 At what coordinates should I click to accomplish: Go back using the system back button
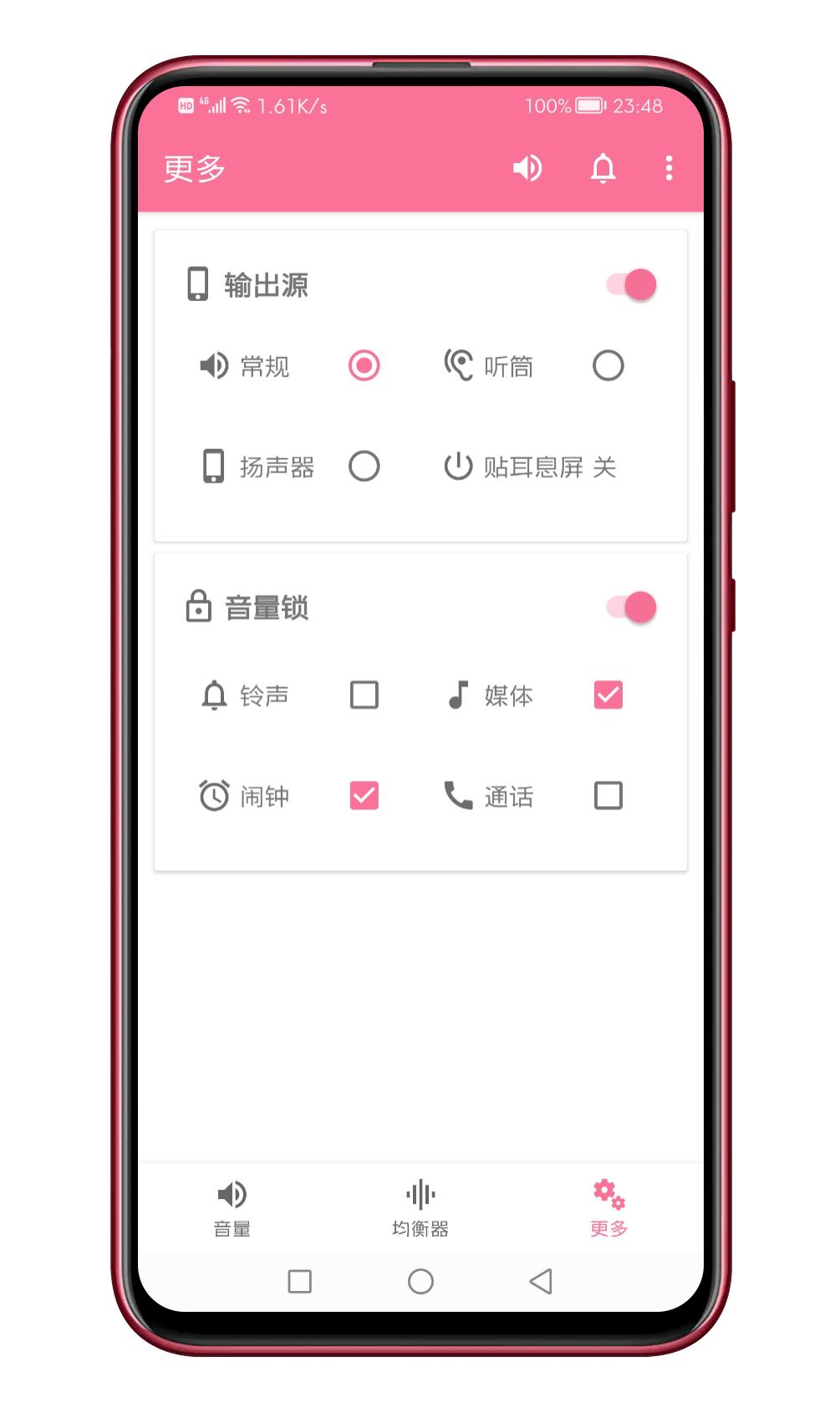[542, 1281]
